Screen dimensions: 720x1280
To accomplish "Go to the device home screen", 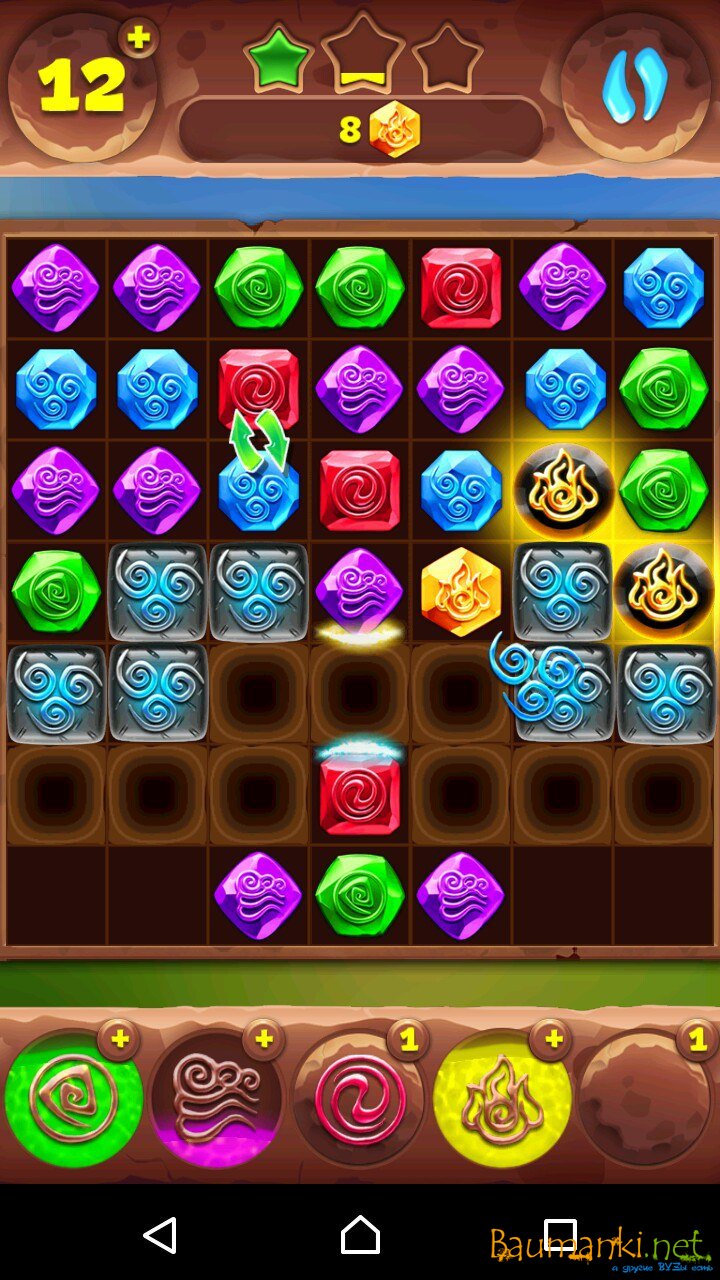I will click(360, 1236).
